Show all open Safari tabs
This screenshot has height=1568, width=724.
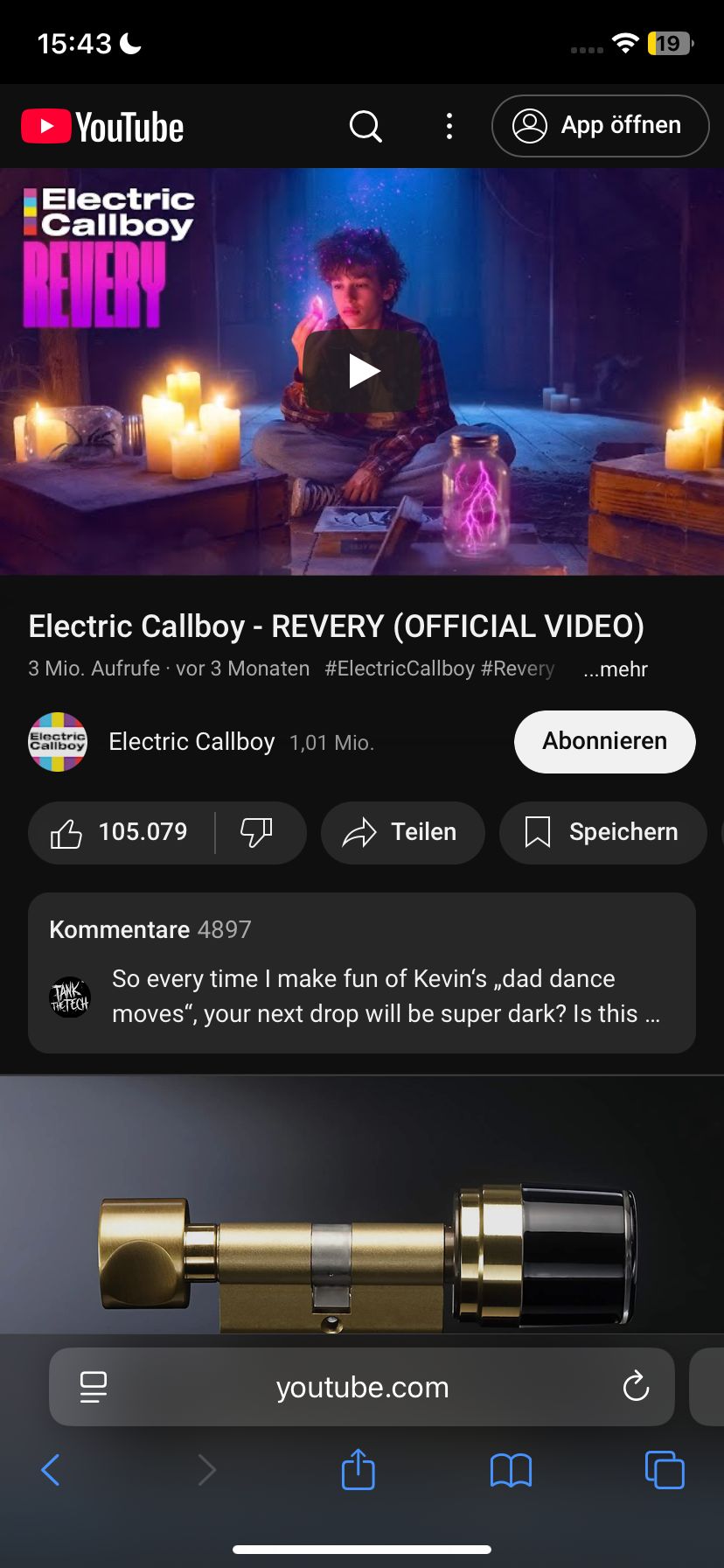pos(664,1470)
